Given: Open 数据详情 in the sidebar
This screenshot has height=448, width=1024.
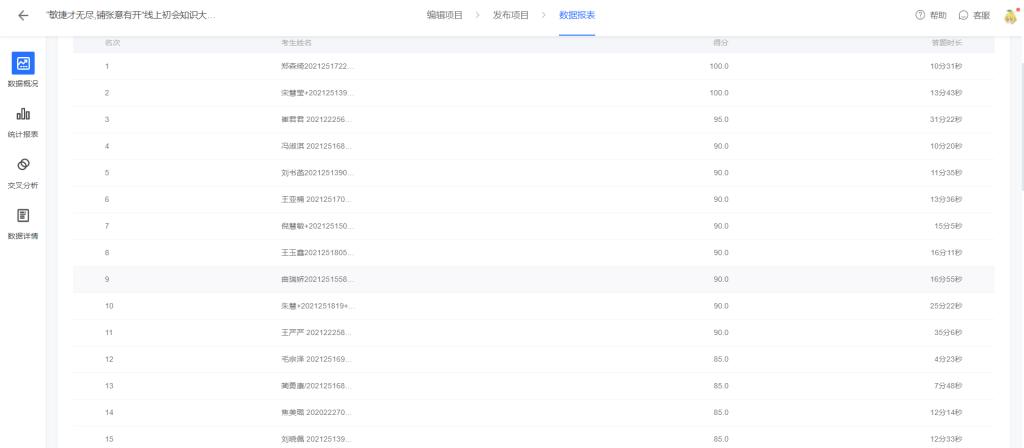Looking at the screenshot, I should click(x=23, y=224).
